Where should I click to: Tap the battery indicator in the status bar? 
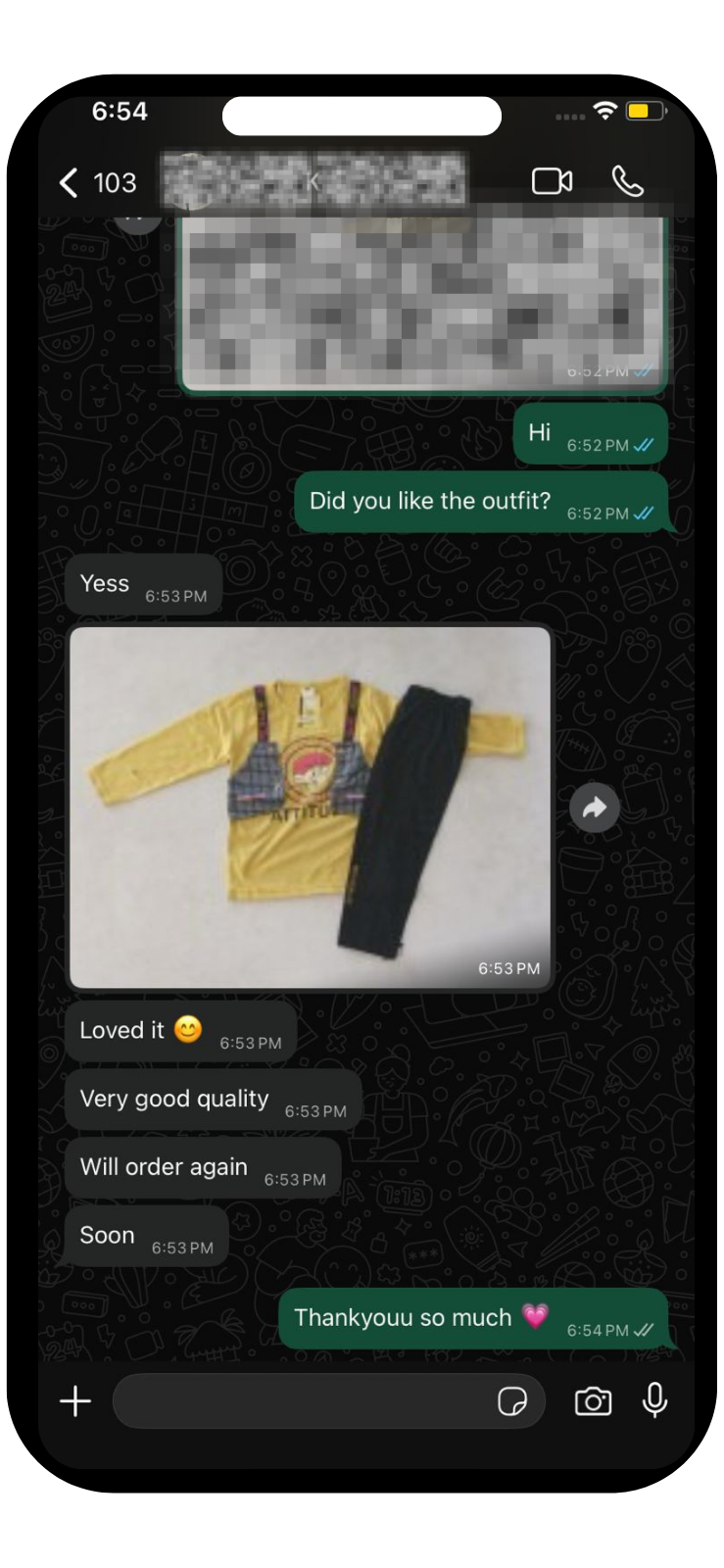644,113
